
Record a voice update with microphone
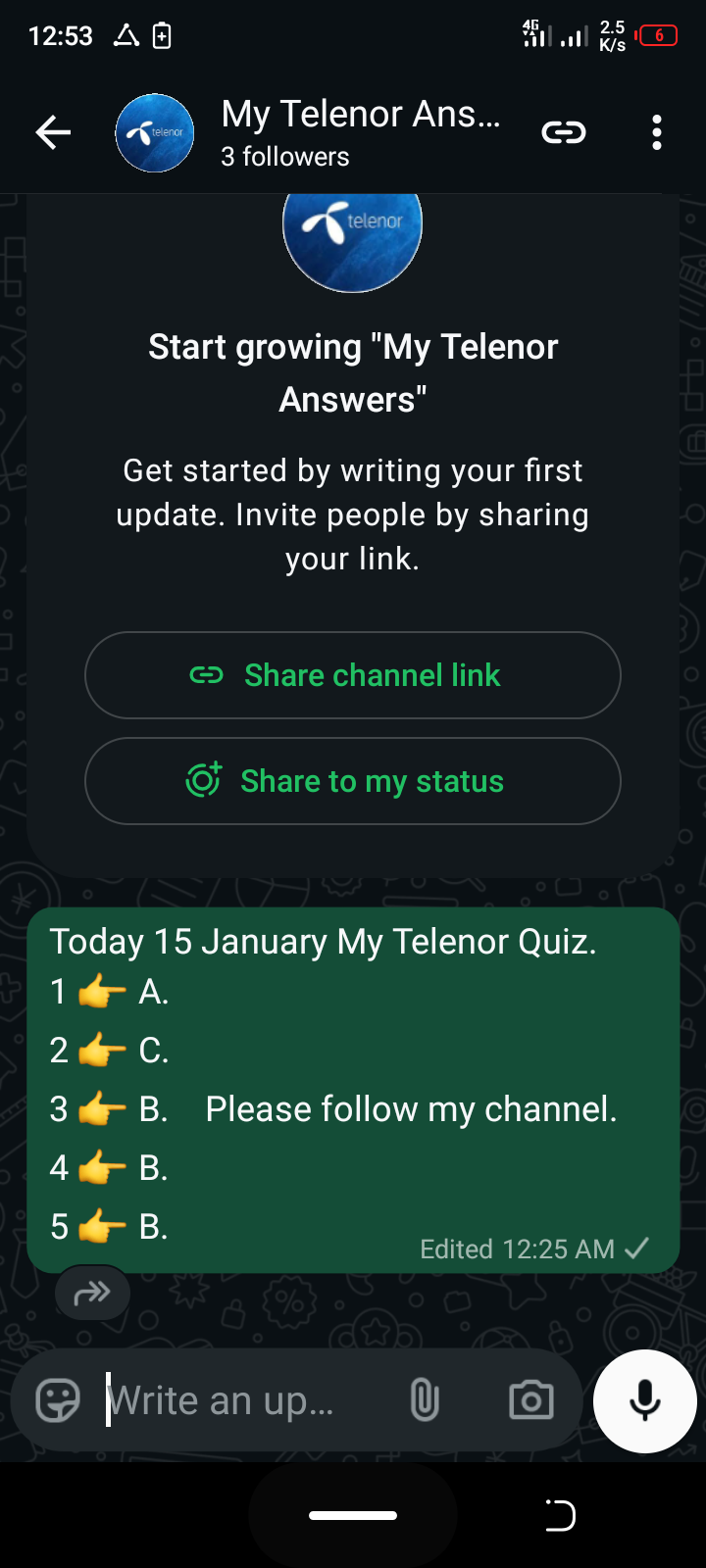pyautogui.click(x=644, y=1400)
